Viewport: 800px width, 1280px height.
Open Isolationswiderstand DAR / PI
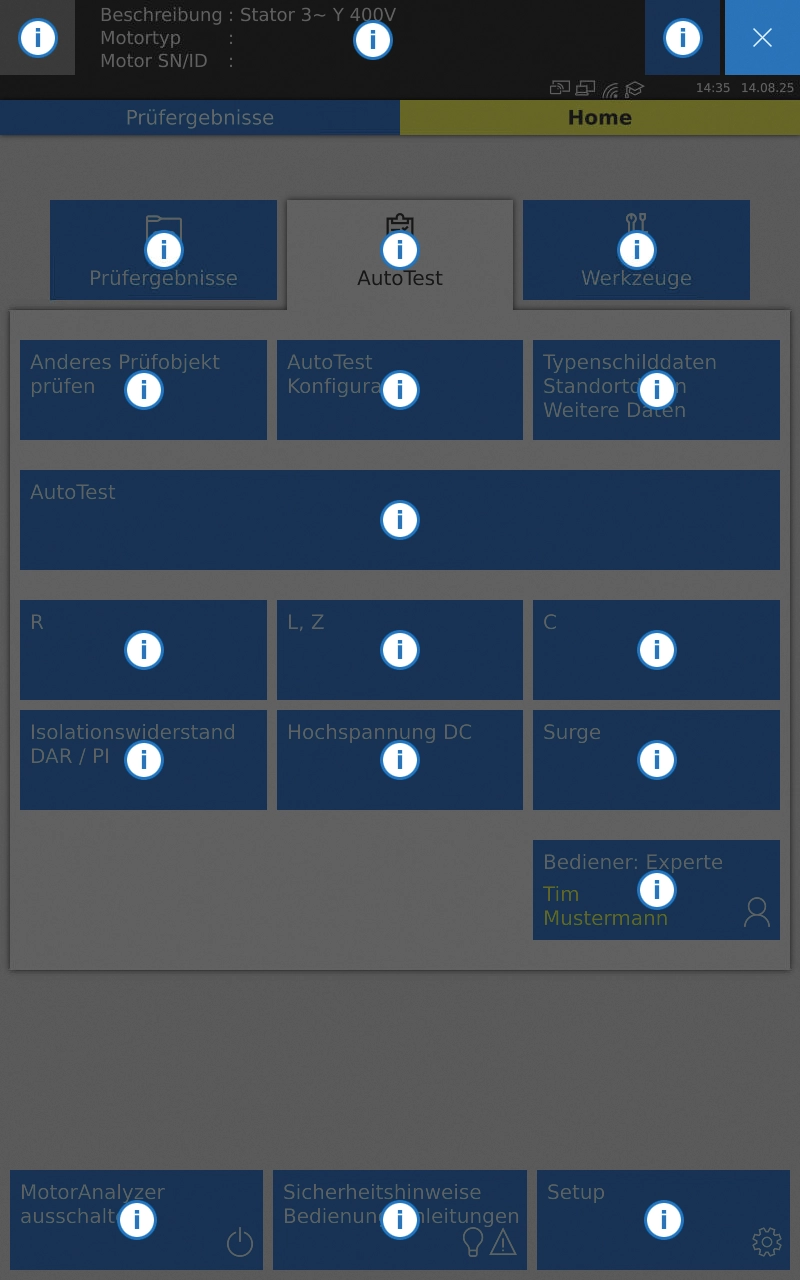coord(144,760)
